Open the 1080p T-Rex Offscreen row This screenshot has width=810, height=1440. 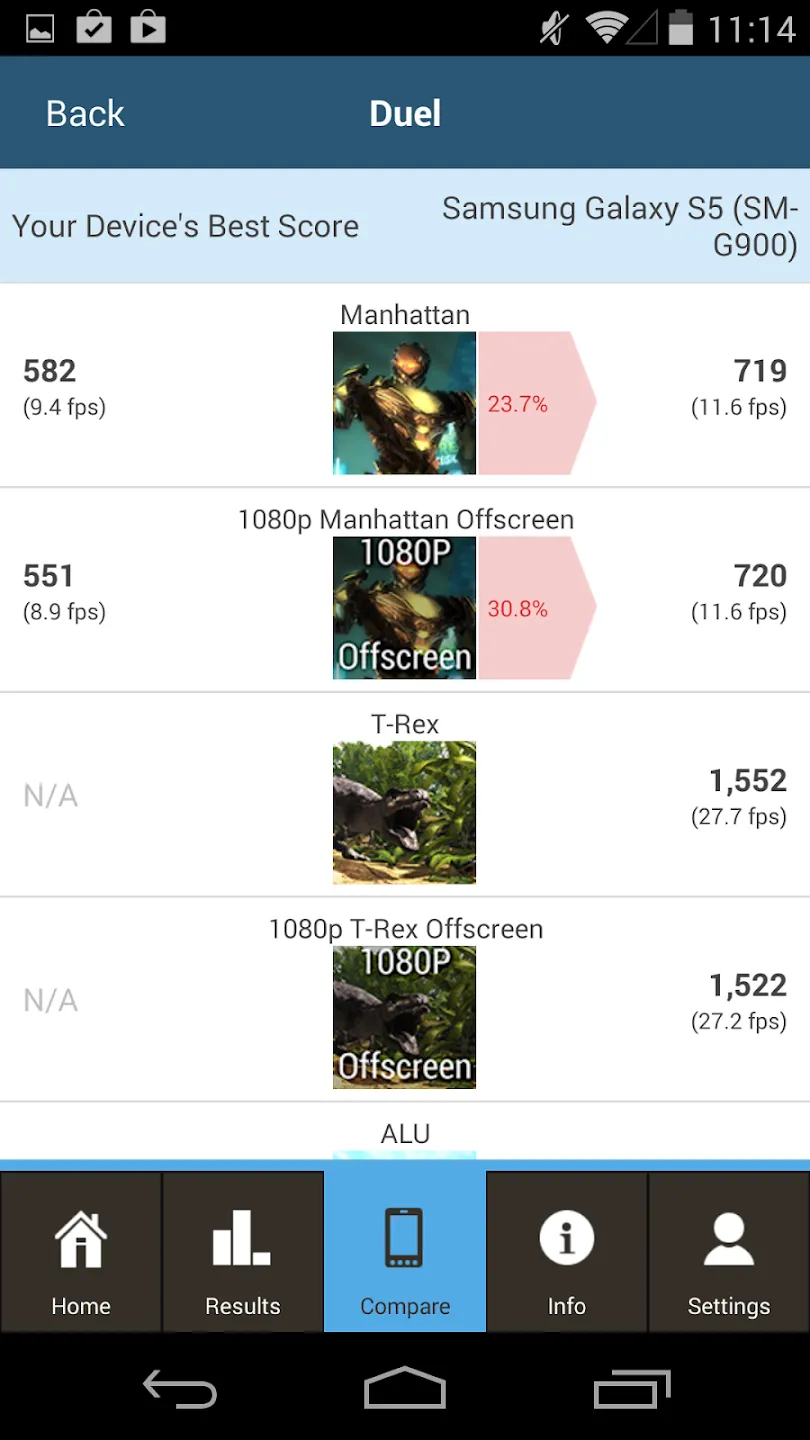pos(405,1001)
